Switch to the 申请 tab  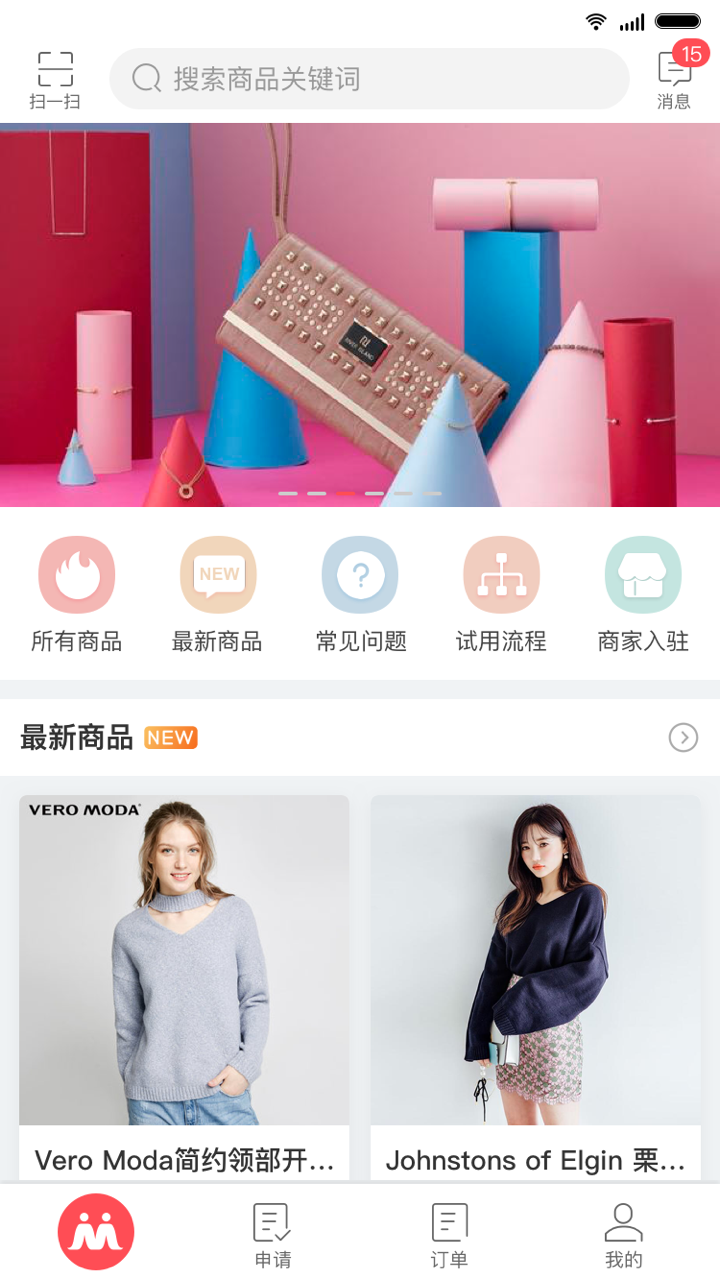click(x=272, y=1235)
